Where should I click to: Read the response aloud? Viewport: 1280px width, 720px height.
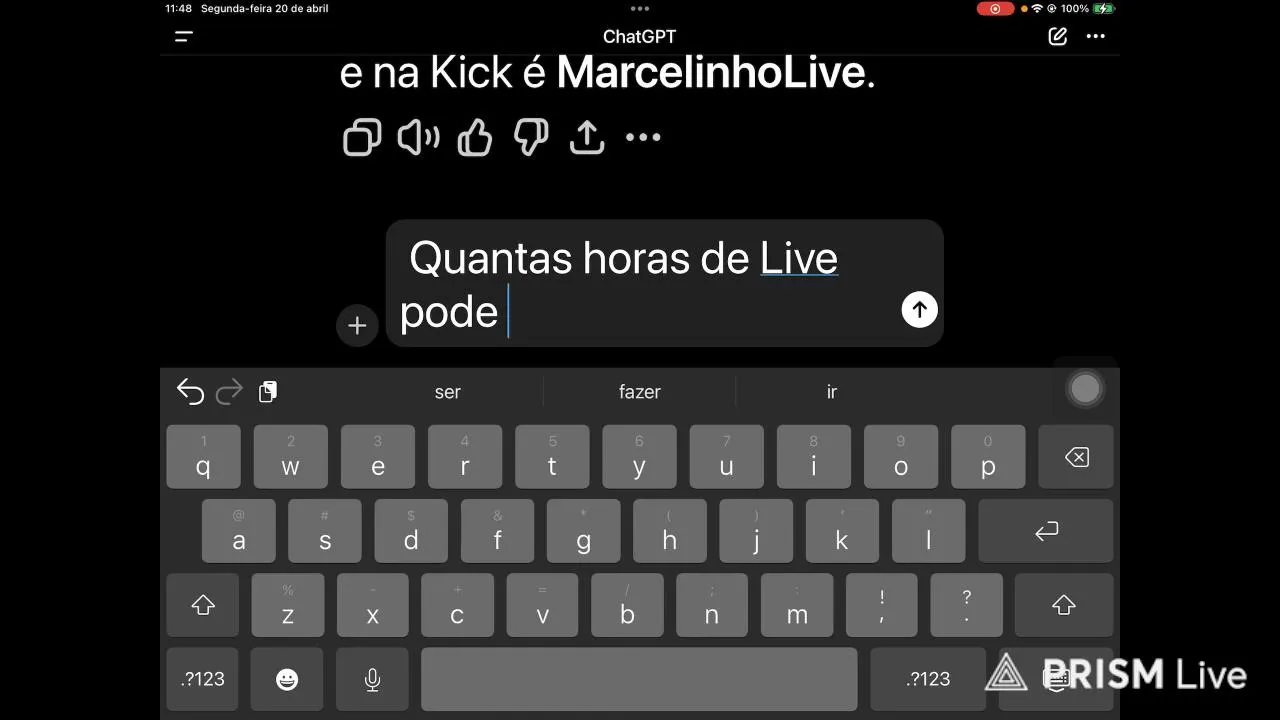[x=418, y=138]
